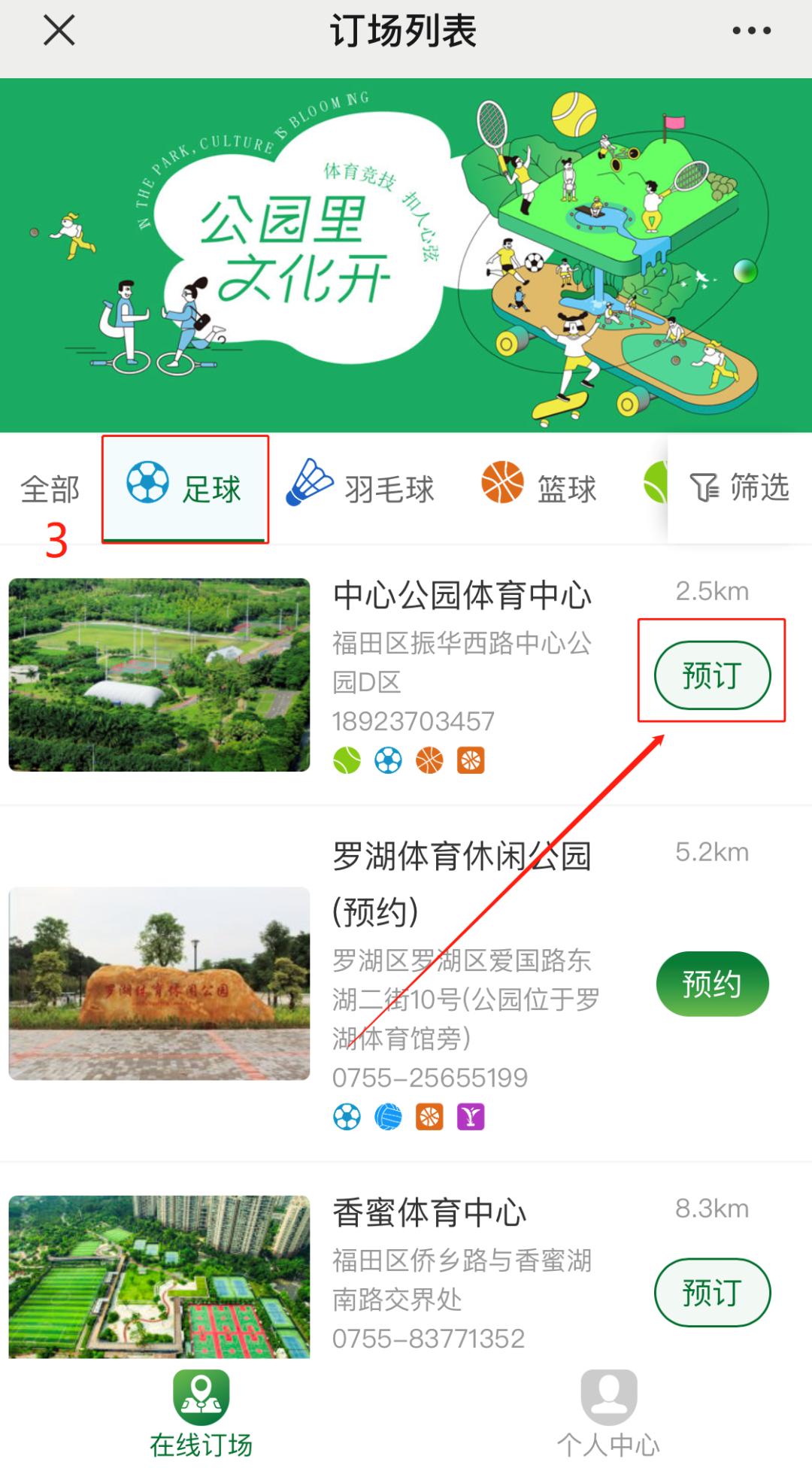Switch to the 全部 category
The height and width of the screenshot is (1468, 812).
click(50, 490)
